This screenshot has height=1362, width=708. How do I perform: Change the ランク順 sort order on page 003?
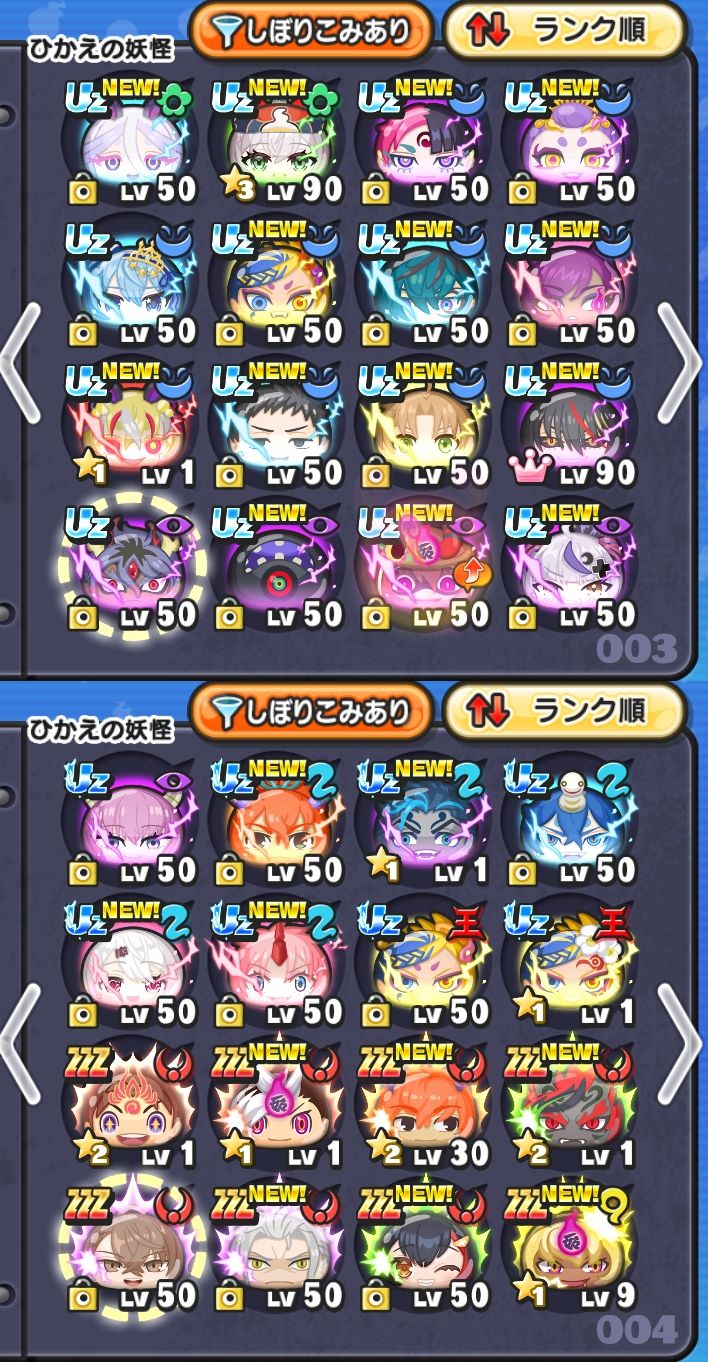(x=563, y=31)
